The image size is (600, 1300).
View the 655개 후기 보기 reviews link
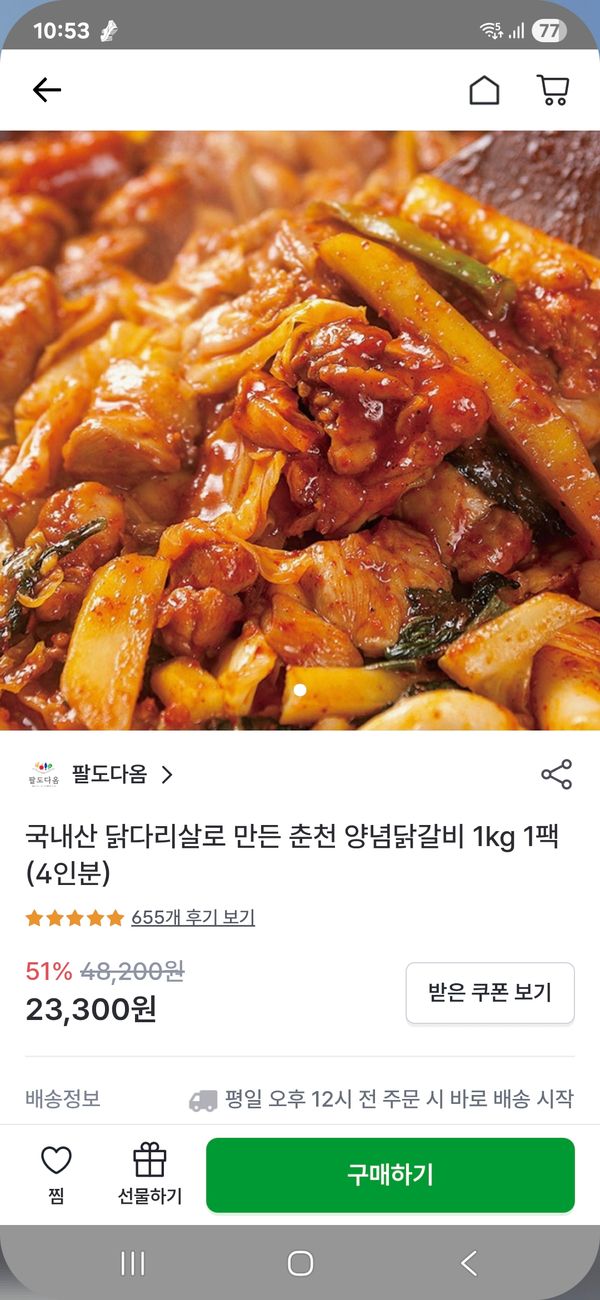point(193,917)
